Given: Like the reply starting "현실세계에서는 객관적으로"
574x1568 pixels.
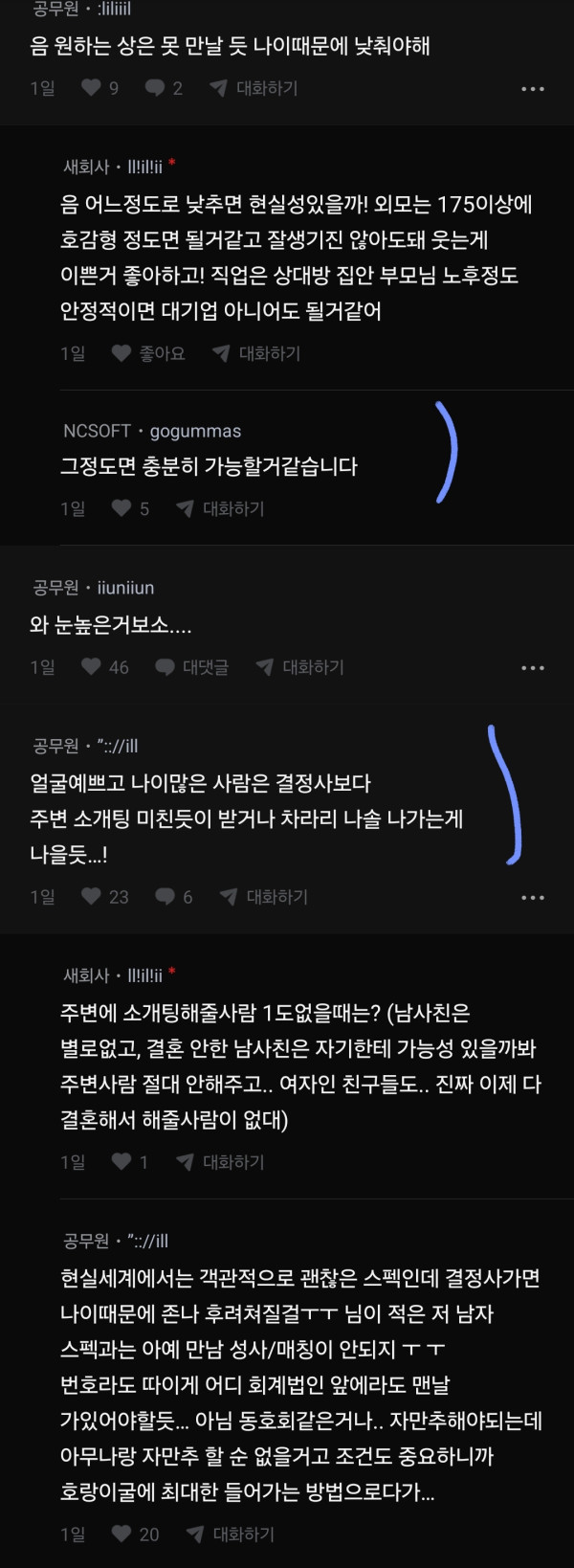Looking at the screenshot, I should coord(122,1534).
